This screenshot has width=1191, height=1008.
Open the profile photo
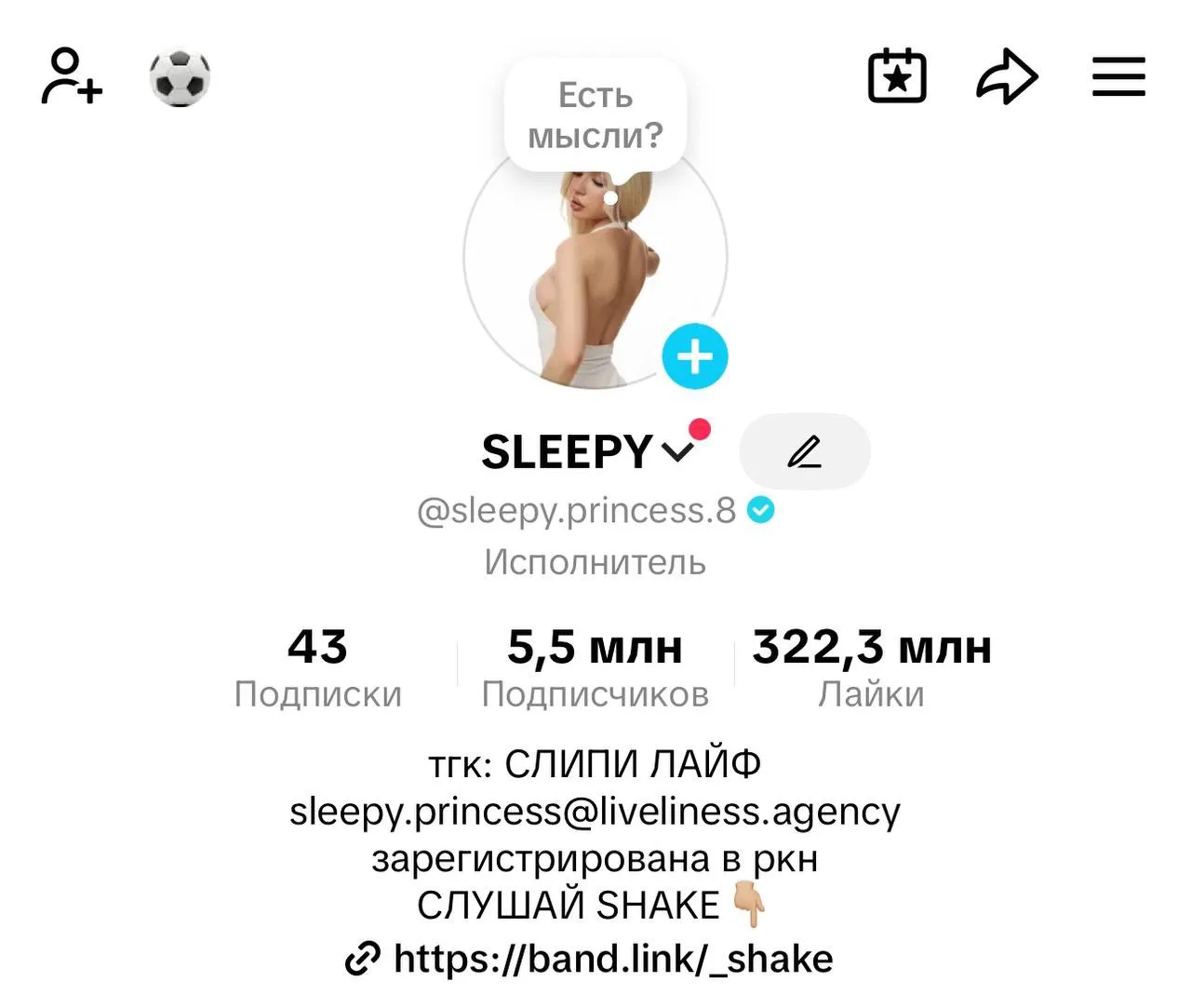click(x=595, y=270)
